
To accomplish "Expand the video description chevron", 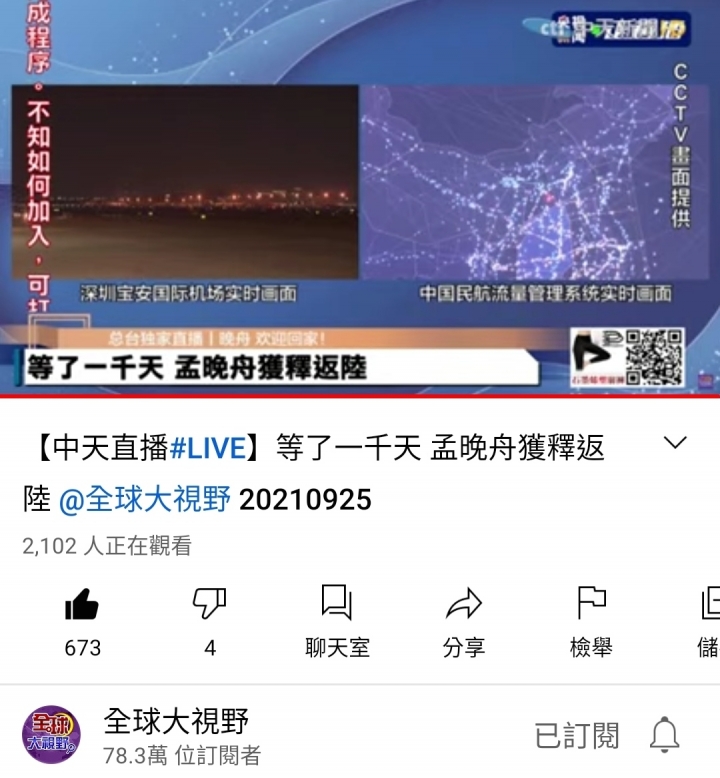I will [676, 443].
